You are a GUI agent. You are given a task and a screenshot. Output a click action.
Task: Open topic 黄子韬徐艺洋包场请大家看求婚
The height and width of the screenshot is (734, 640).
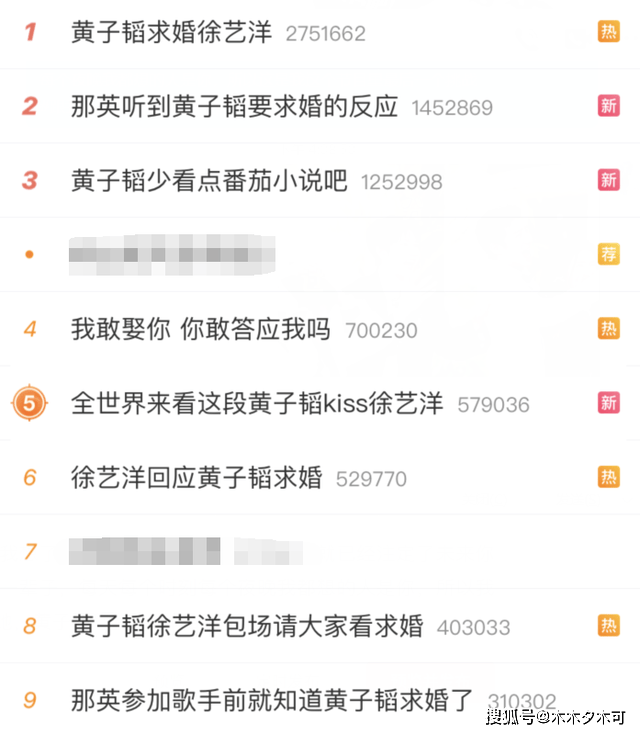[x=247, y=626]
